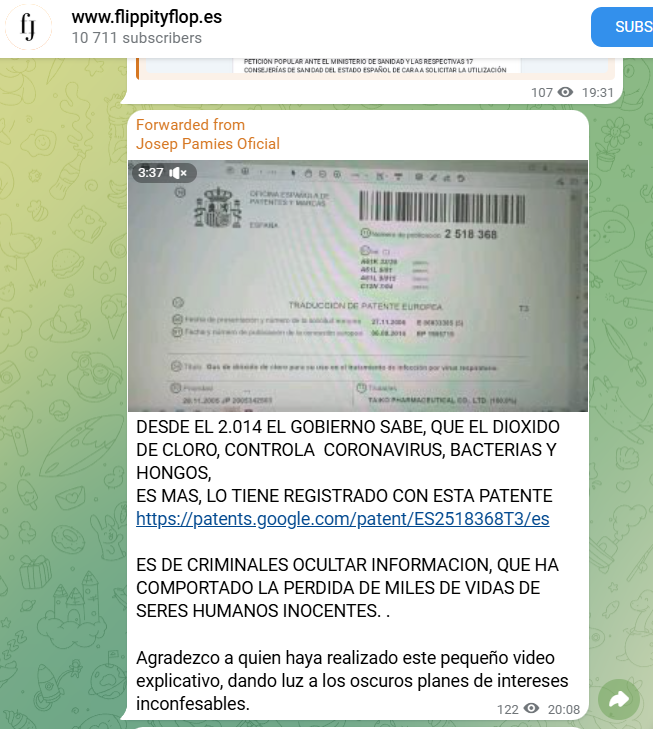Viewport: 653px width, 729px height.
Task: Open the Google Patents ES2518368T3 link
Action: [342, 519]
